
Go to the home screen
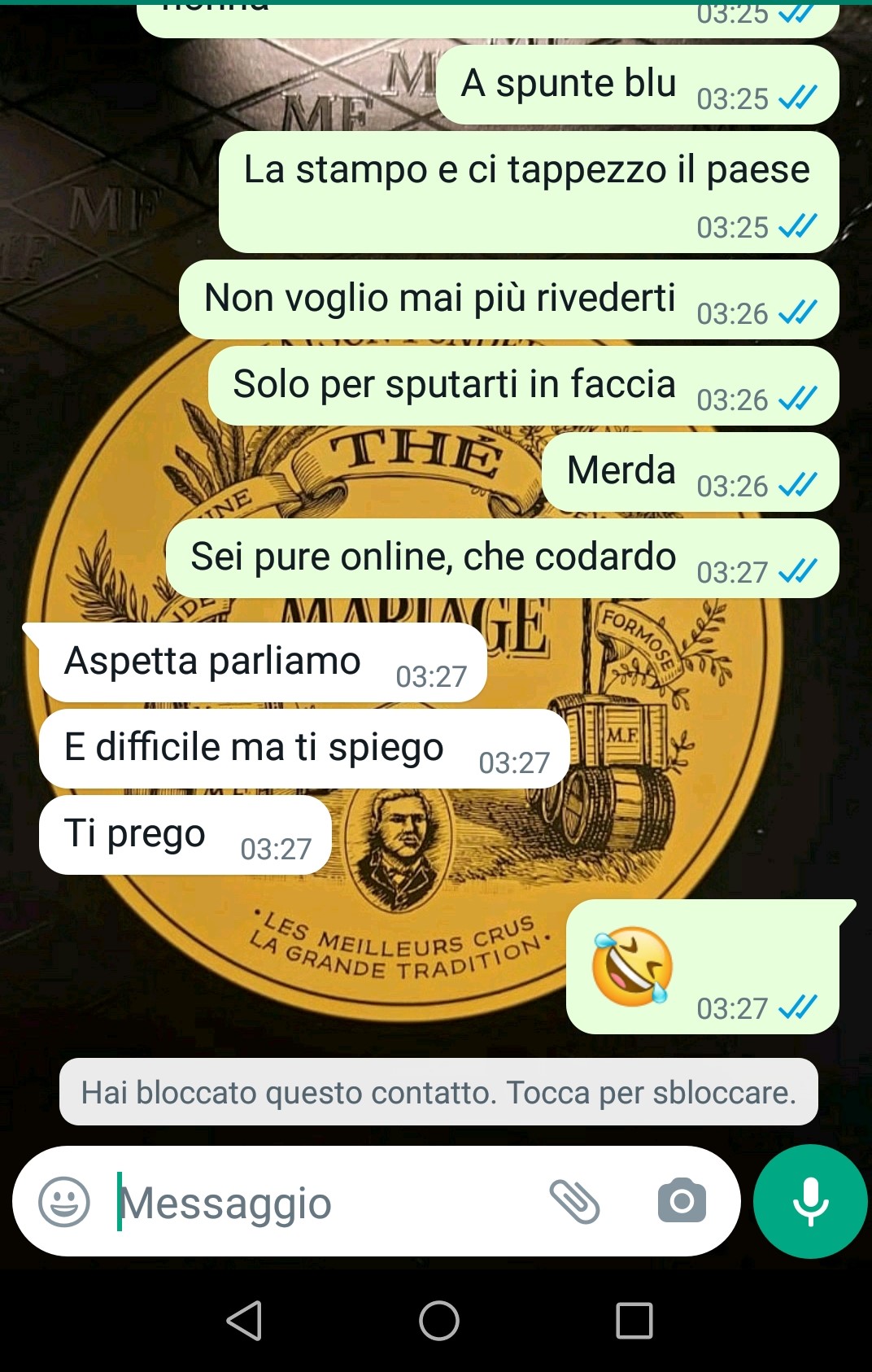click(439, 1320)
